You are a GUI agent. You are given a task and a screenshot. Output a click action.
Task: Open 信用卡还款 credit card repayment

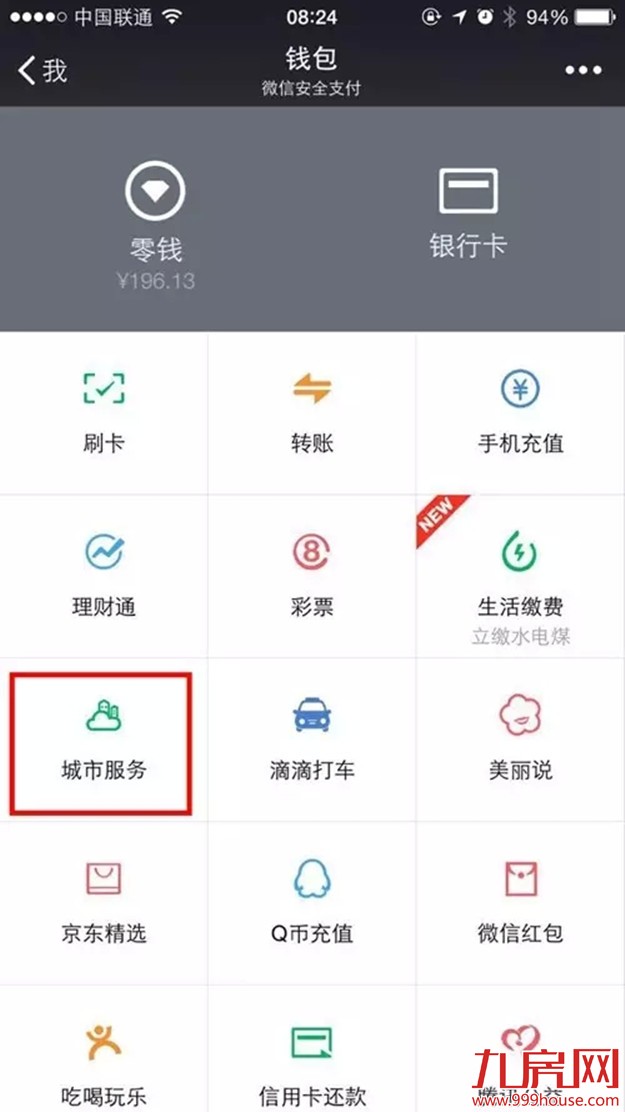(312, 1060)
